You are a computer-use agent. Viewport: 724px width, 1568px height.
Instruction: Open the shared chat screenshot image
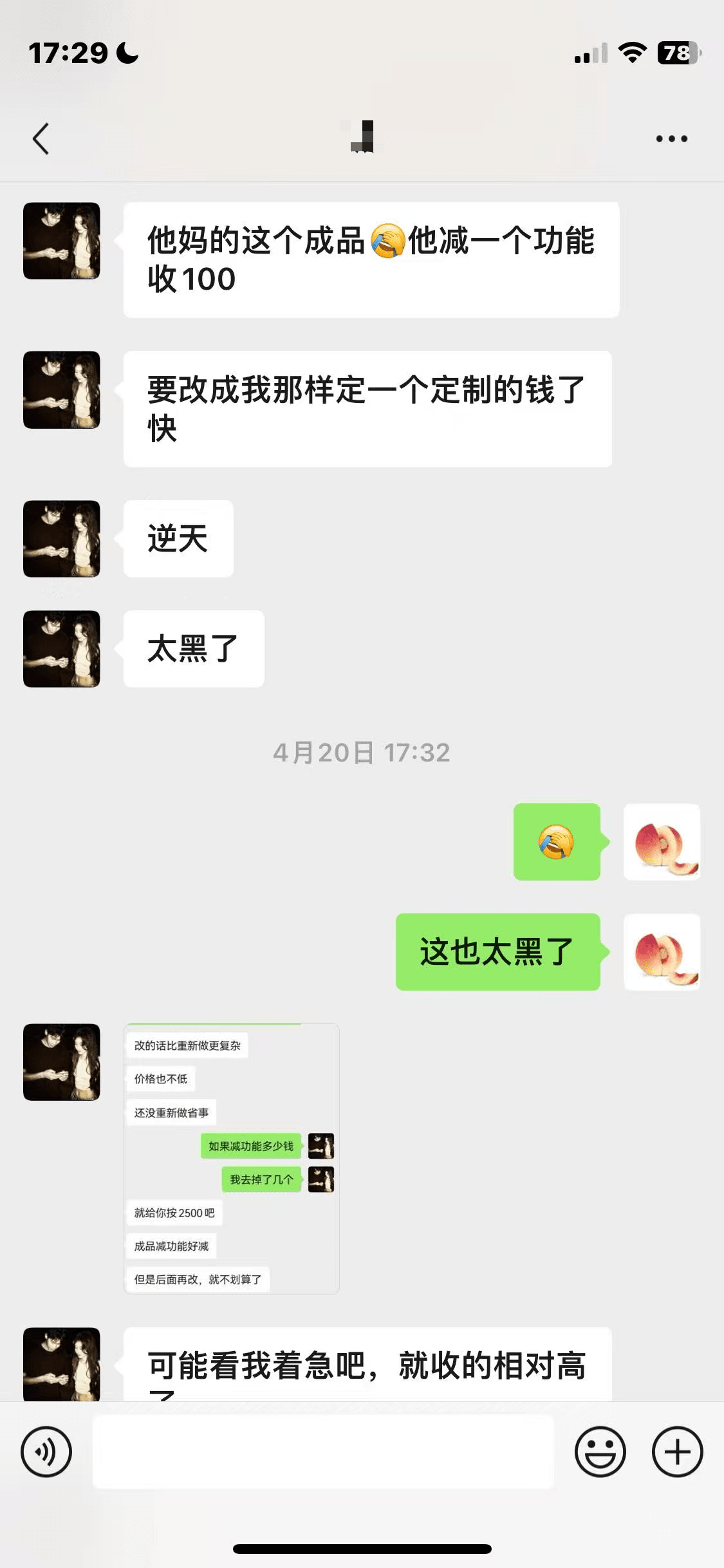tap(232, 1159)
